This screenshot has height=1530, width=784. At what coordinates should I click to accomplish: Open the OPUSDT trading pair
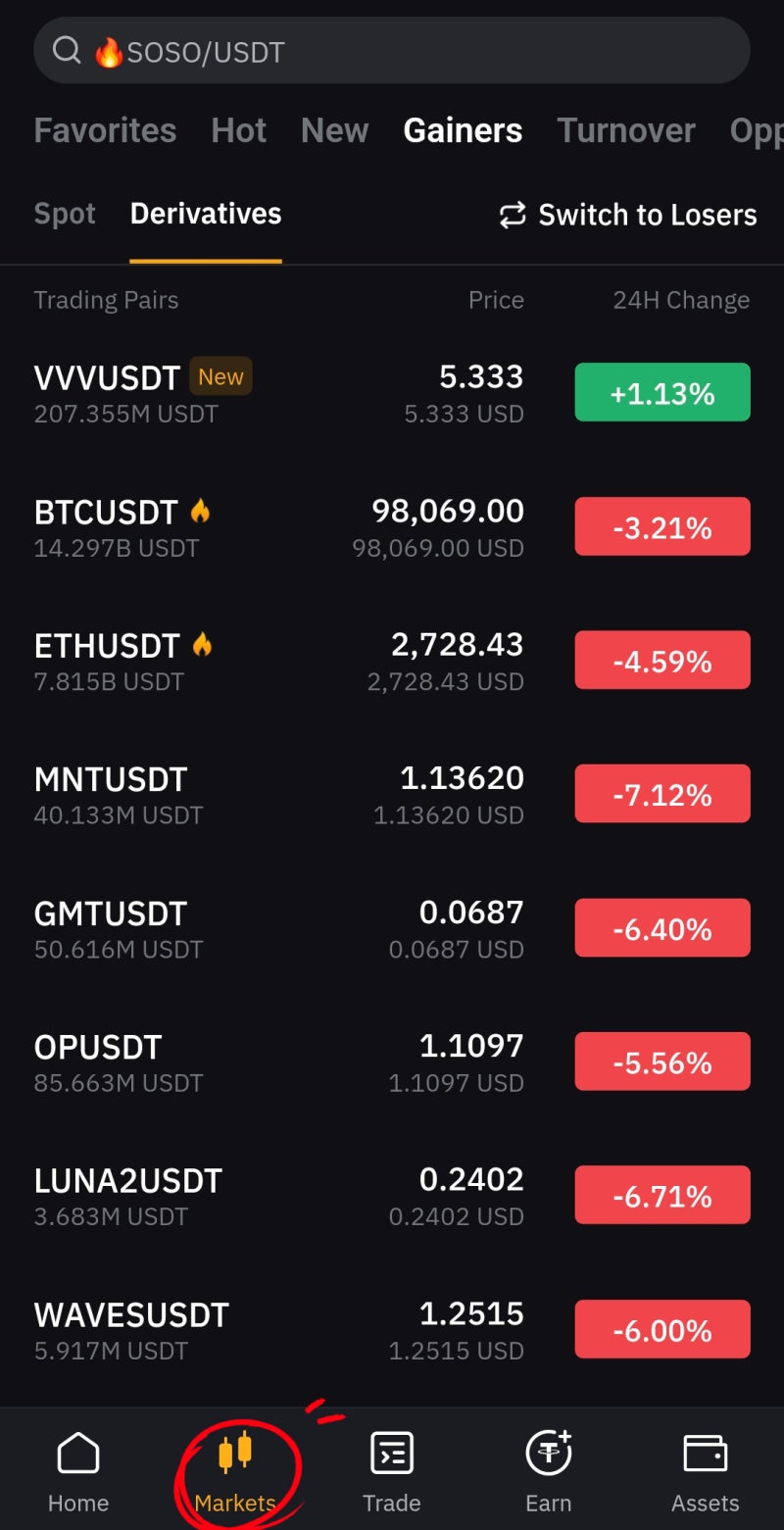(392, 1062)
